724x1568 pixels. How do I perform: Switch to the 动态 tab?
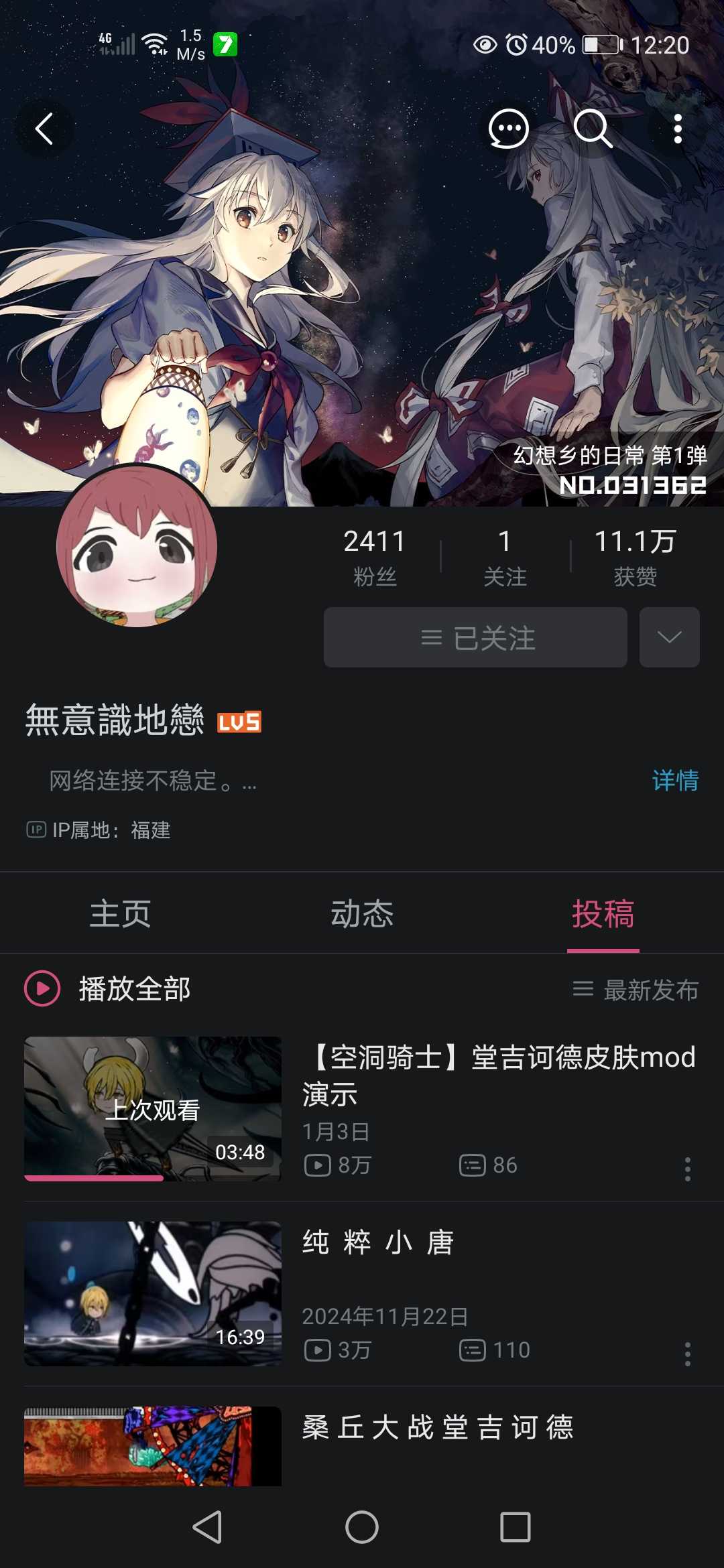click(x=362, y=914)
